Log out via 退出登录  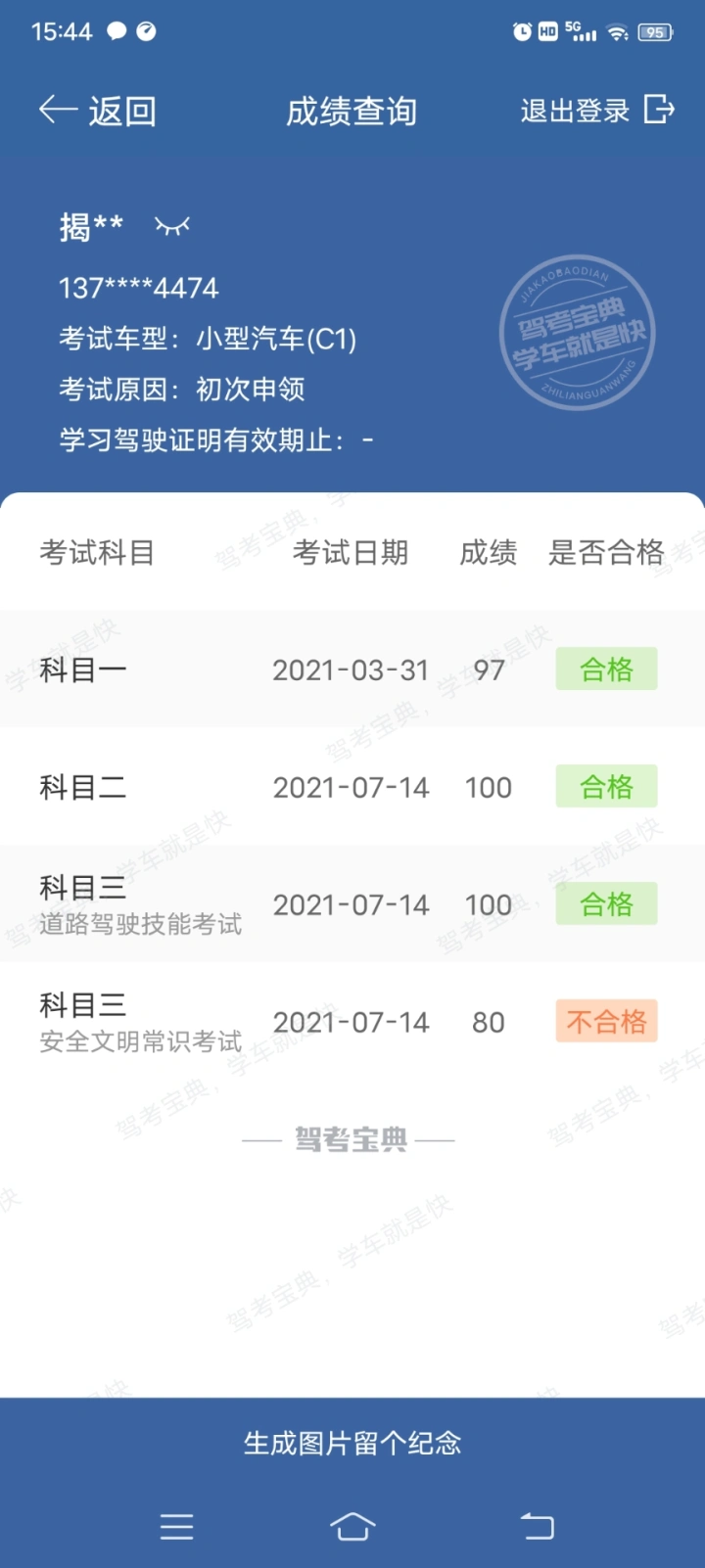pyautogui.click(x=597, y=111)
